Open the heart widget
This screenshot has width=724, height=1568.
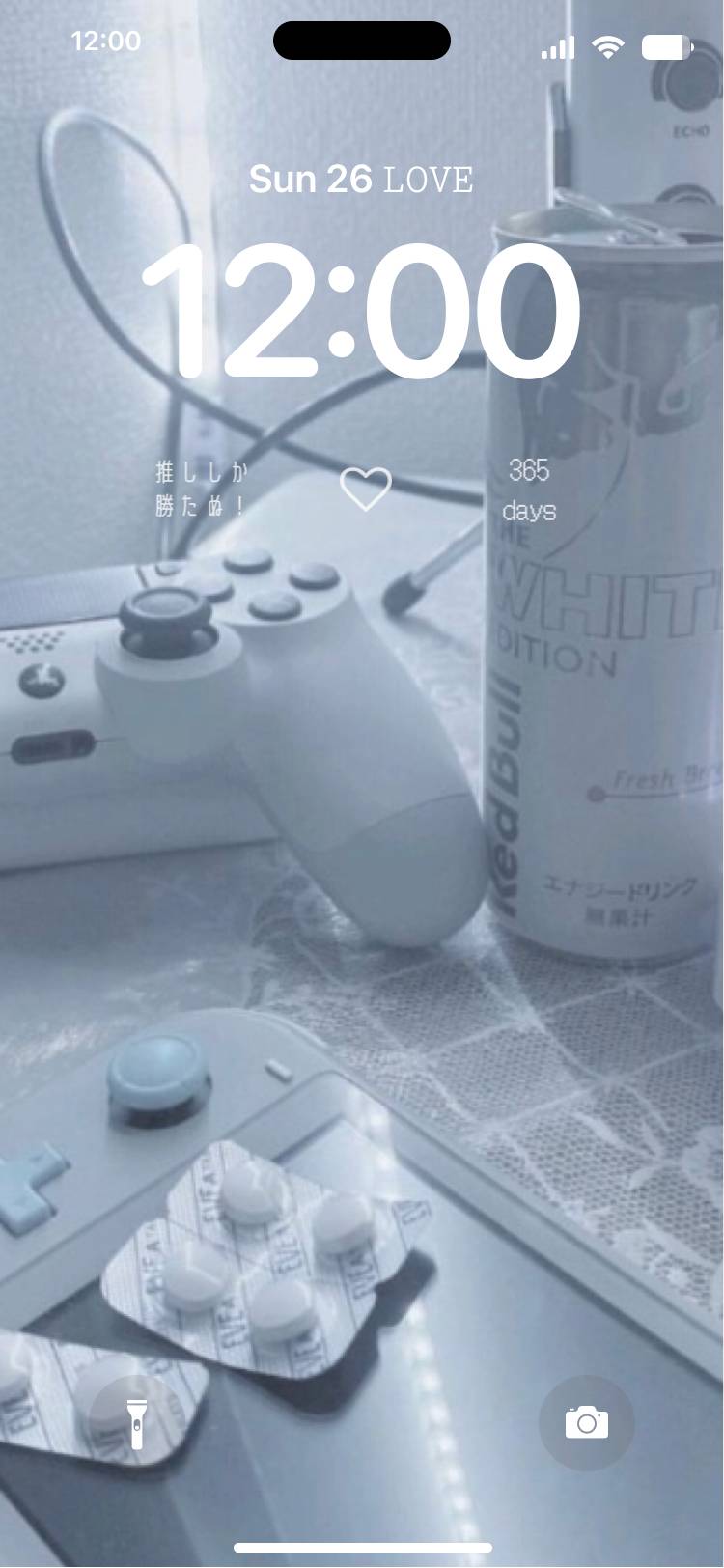click(x=366, y=490)
